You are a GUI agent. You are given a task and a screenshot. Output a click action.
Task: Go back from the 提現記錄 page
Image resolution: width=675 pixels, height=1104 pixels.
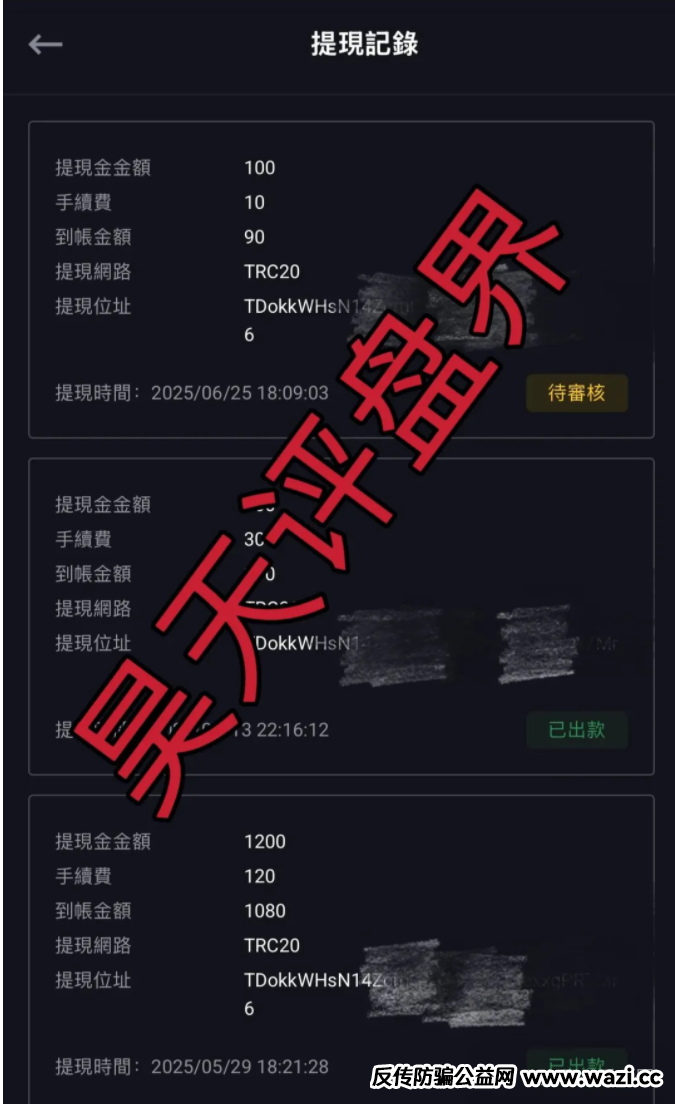point(46,44)
